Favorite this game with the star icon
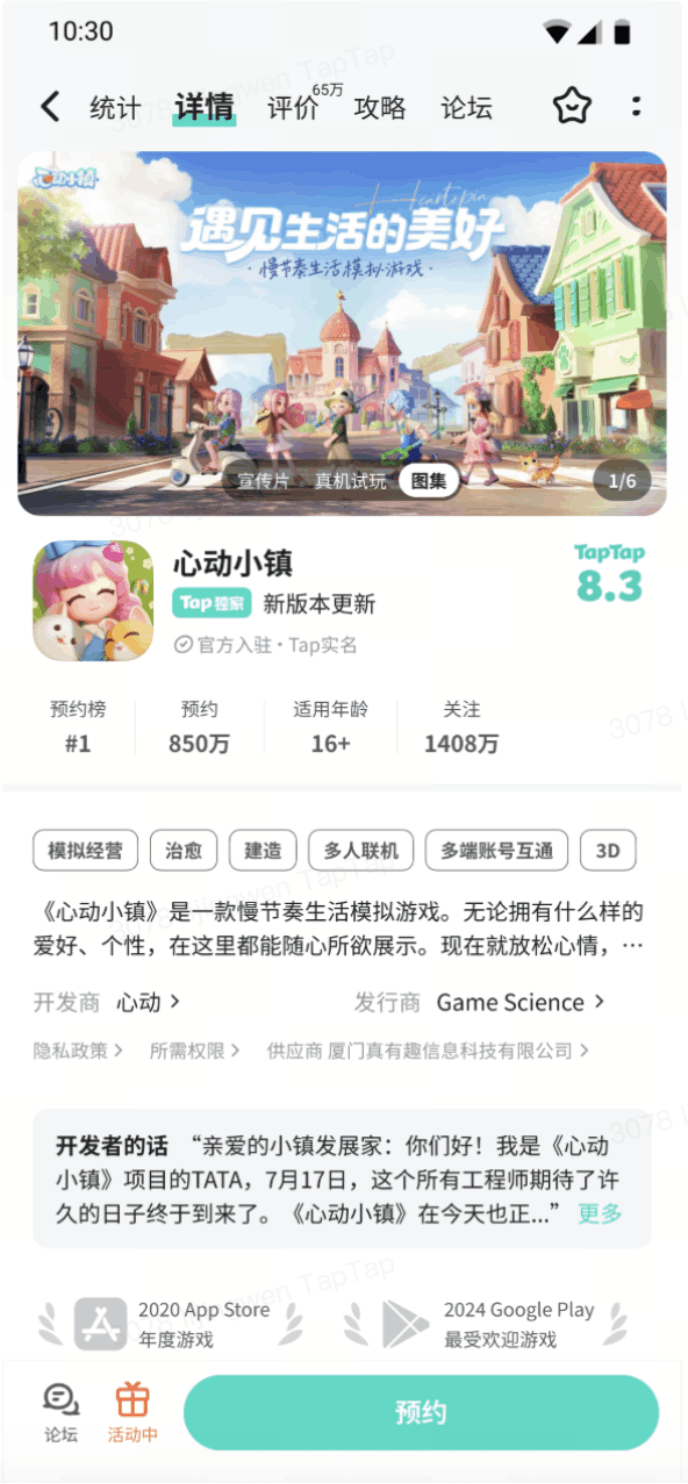Screen dimensions: 688x1484 (x=572, y=106)
